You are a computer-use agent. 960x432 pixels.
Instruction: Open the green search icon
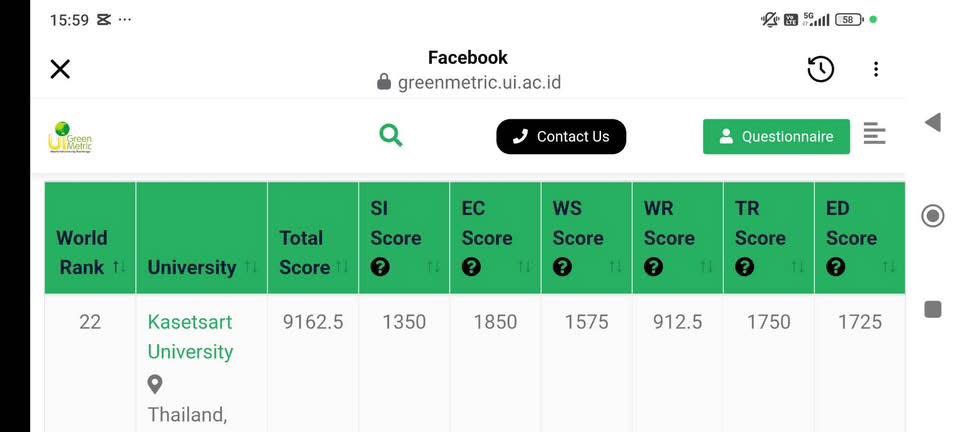tap(391, 136)
